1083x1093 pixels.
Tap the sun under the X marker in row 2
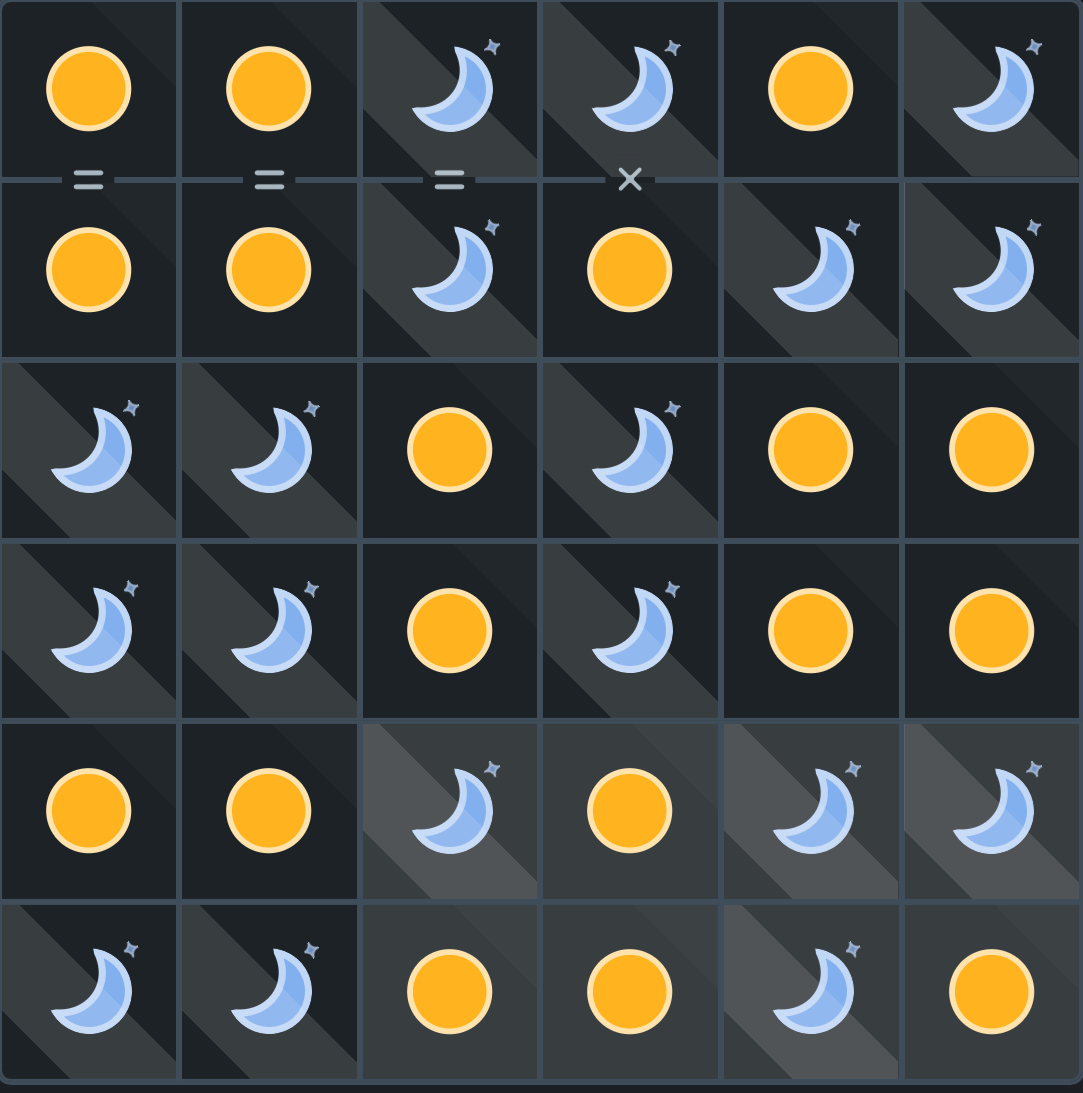[x=629, y=270]
